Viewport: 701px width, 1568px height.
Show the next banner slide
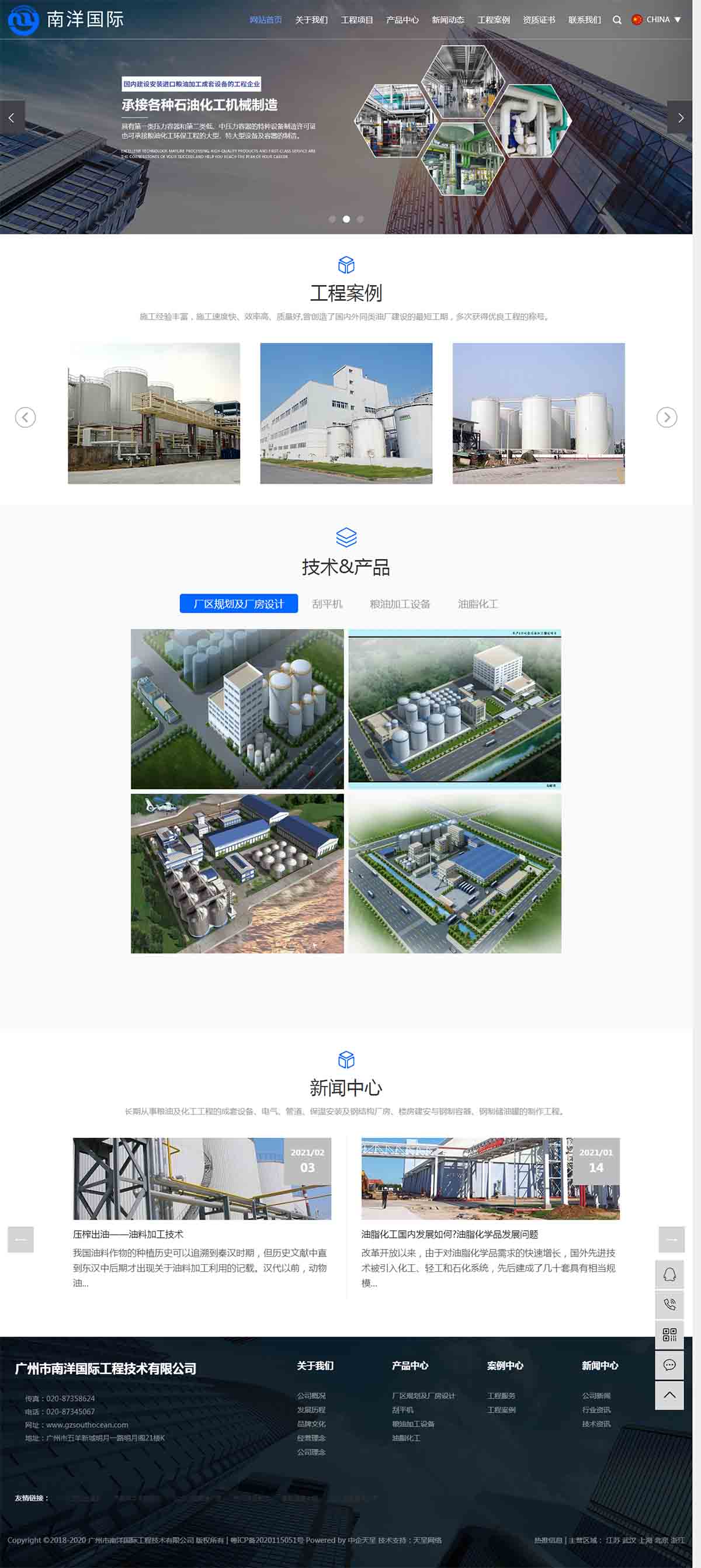click(680, 117)
